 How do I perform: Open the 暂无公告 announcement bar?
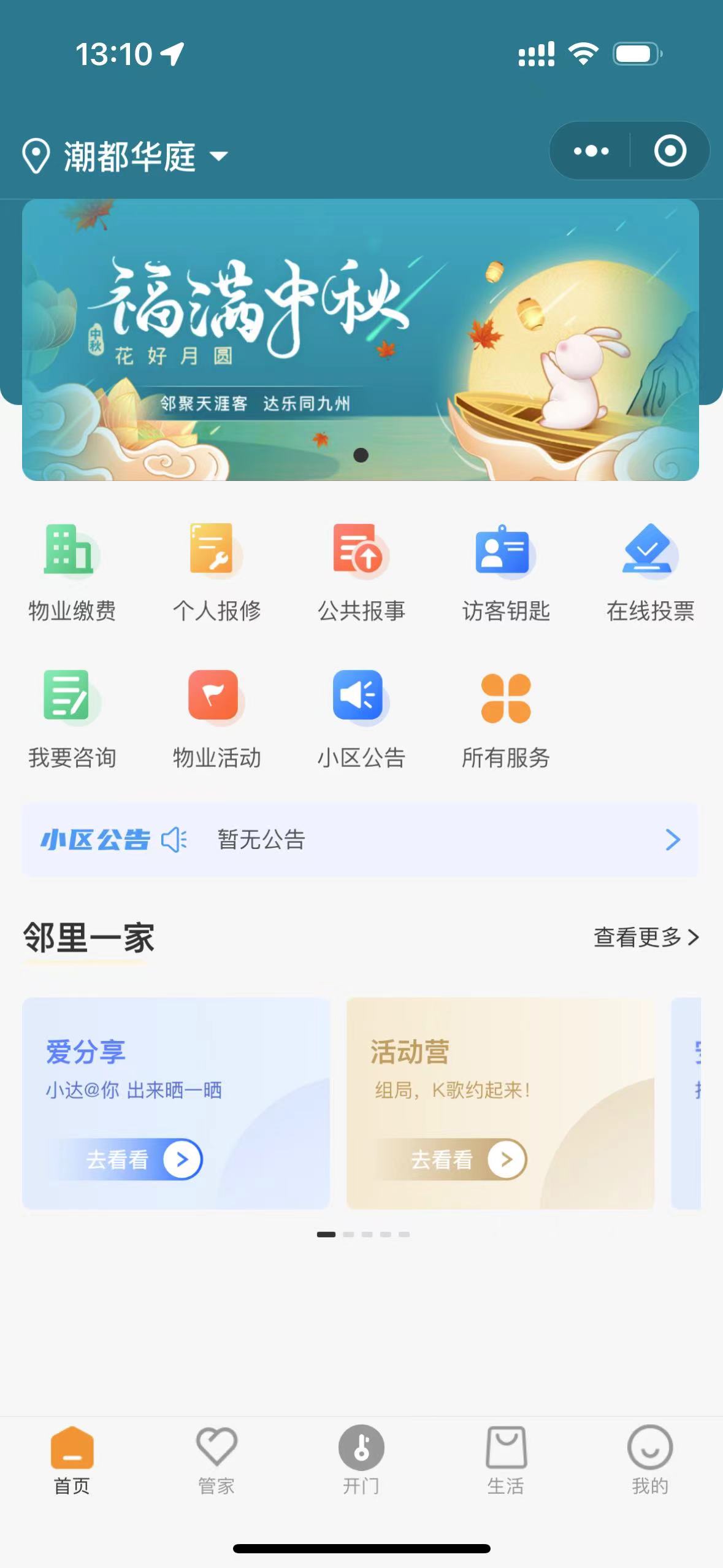361,840
